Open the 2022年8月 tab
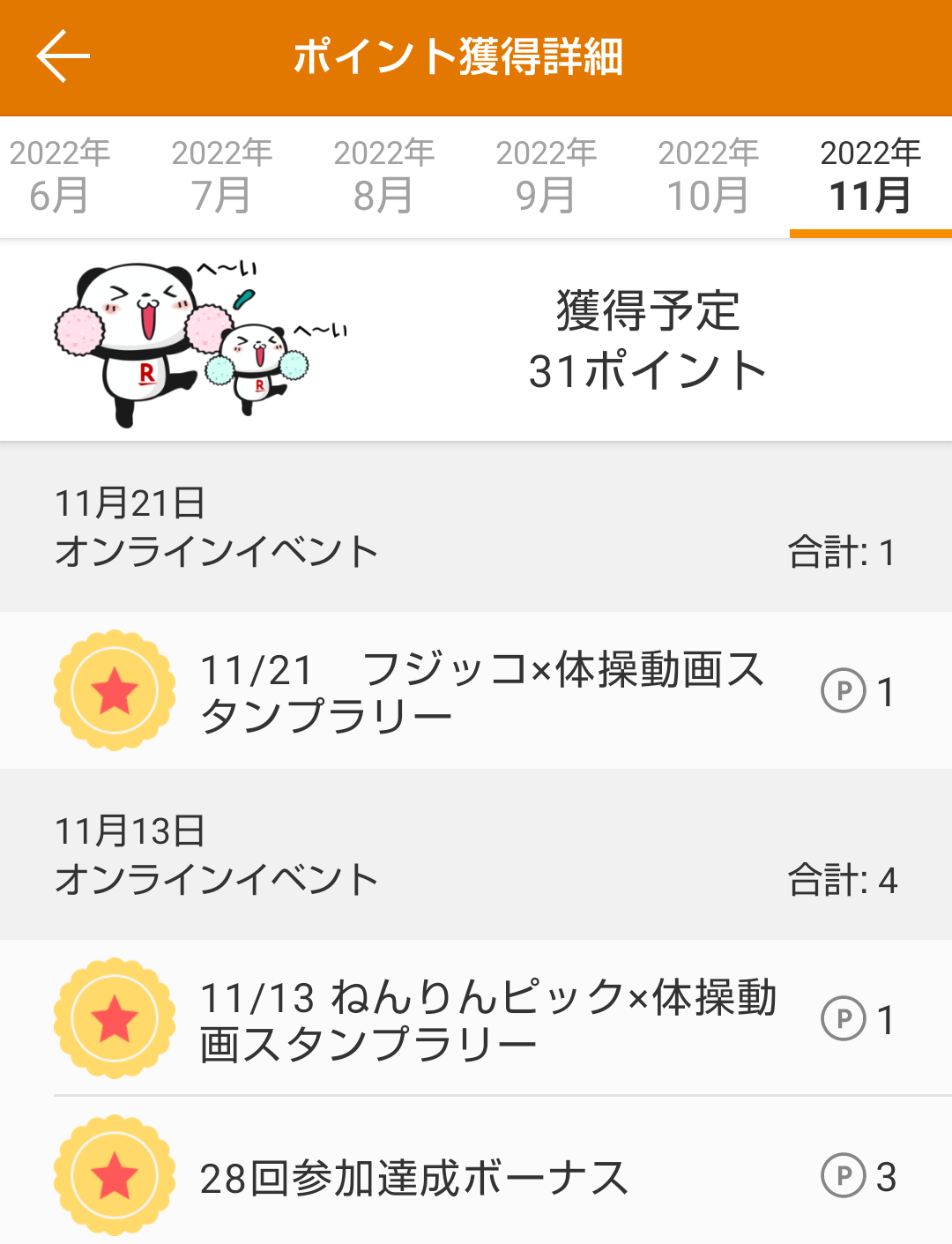This screenshot has width=952, height=1244. pyautogui.click(x=383, y=175)
